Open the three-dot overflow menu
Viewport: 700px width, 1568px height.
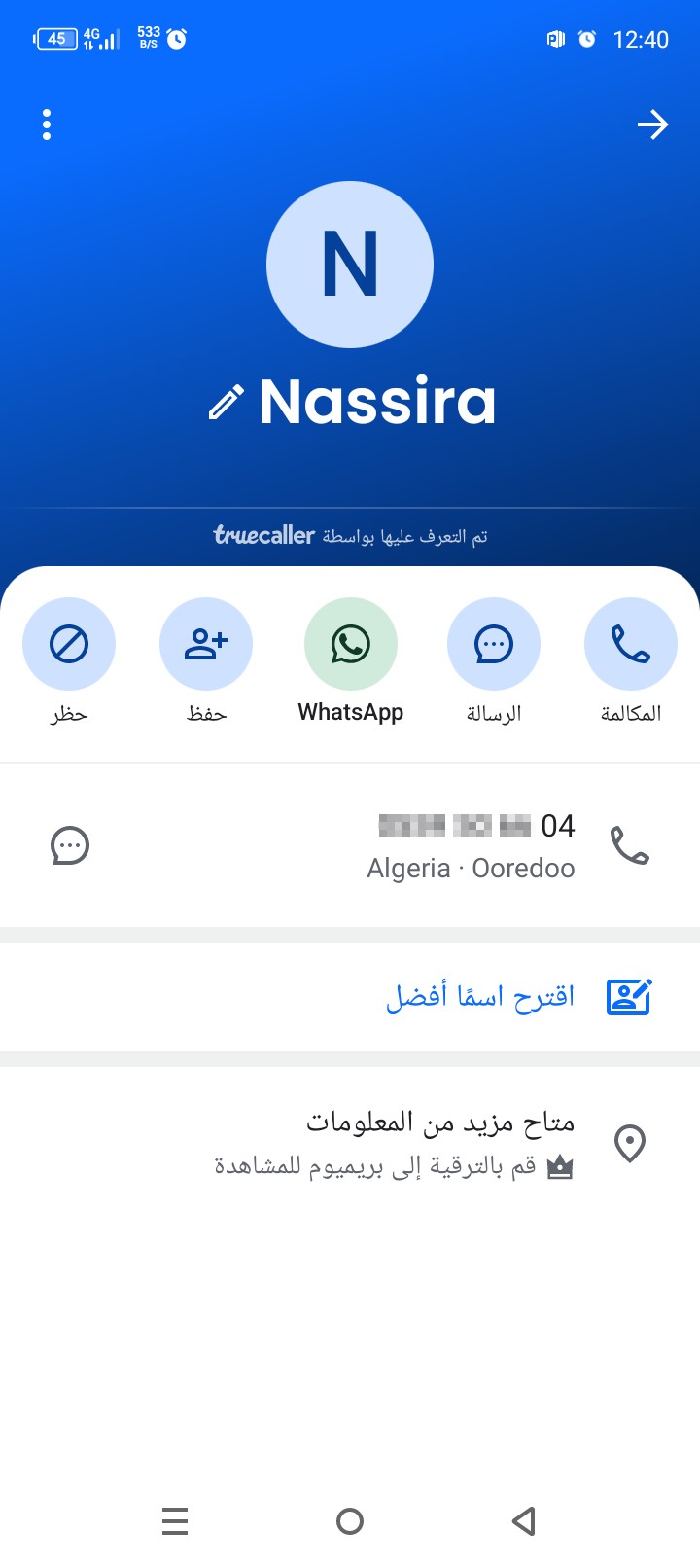pos(47,125)
